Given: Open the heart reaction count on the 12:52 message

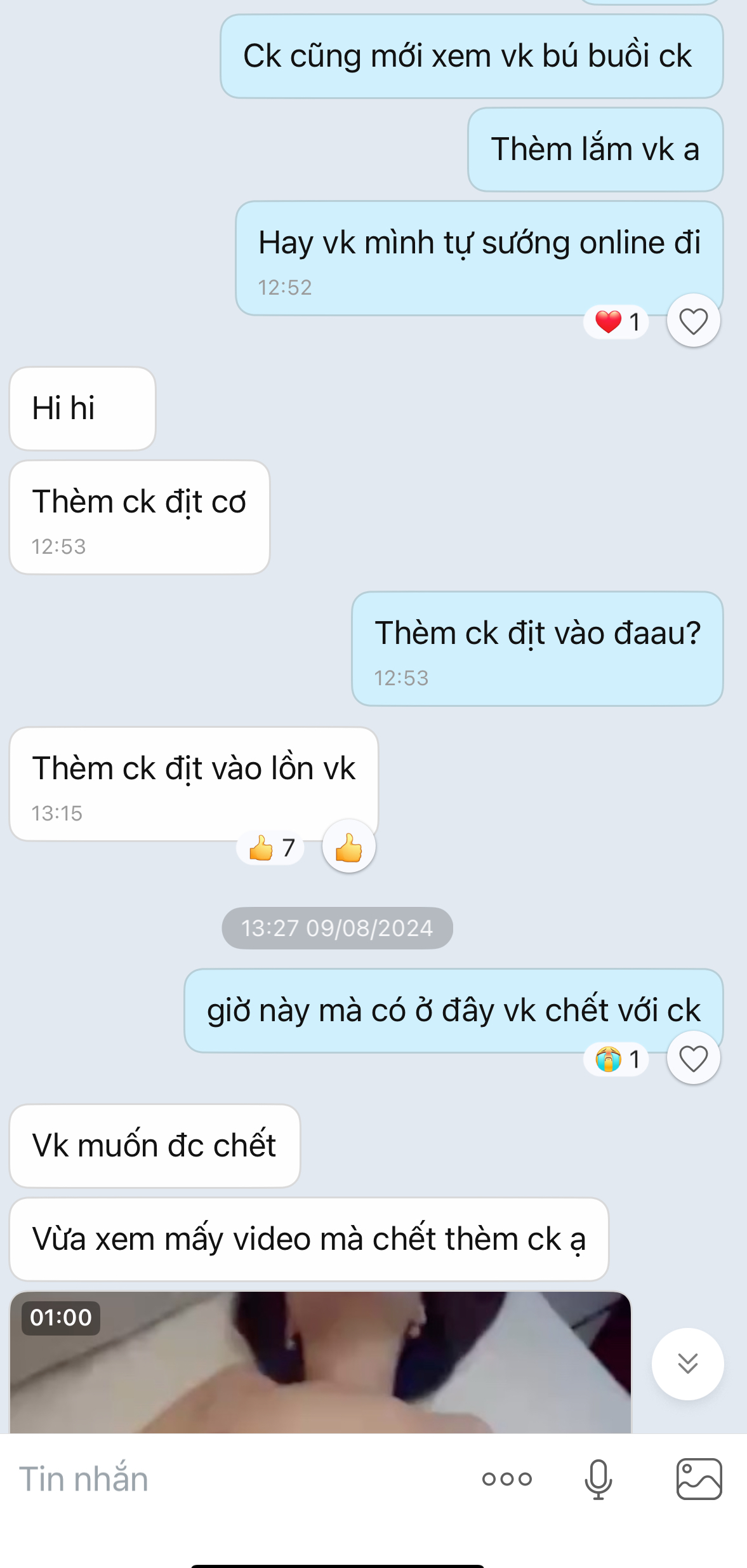Looking at the screenshot, I should (x=616, y=322).
